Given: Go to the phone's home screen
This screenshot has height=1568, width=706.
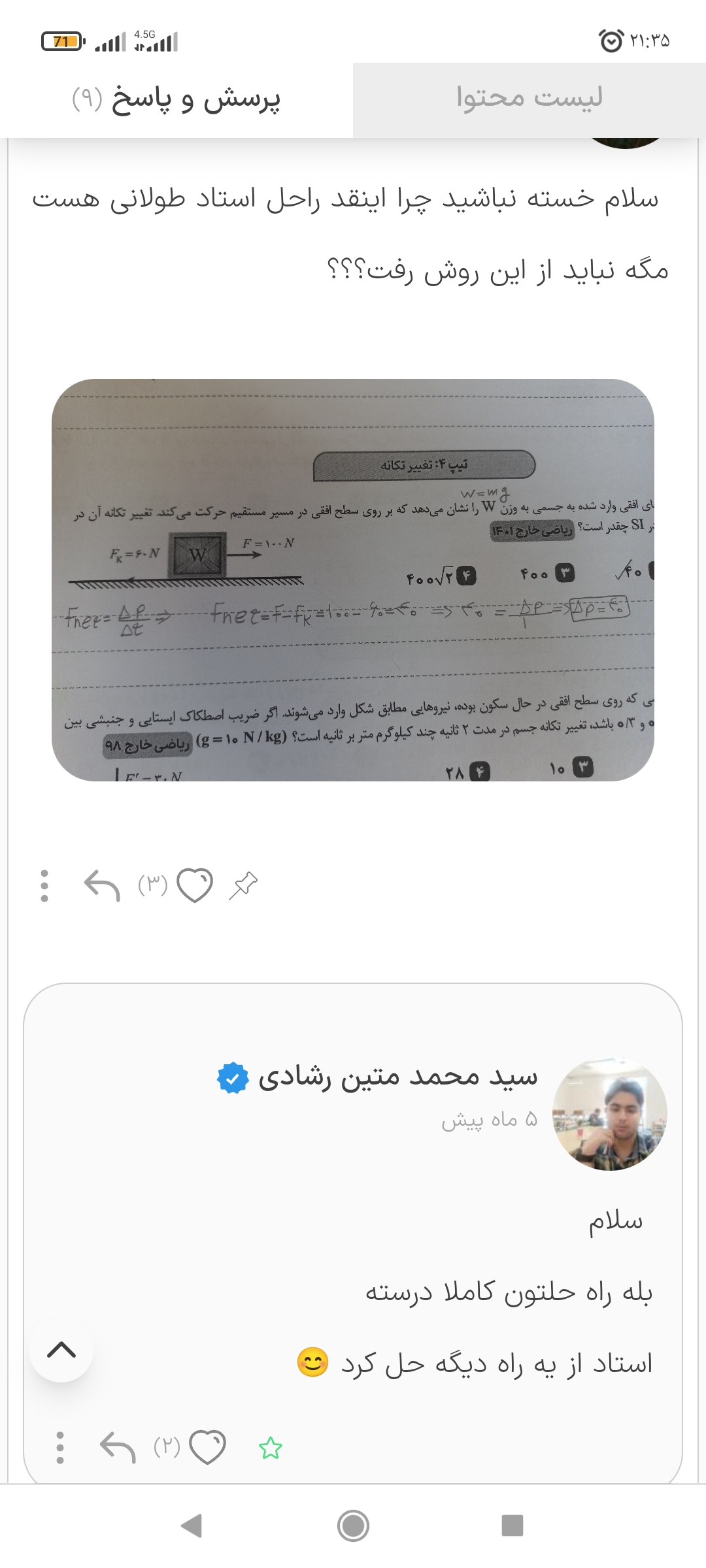Looking at the screenshot, I should pos(353,1526).
